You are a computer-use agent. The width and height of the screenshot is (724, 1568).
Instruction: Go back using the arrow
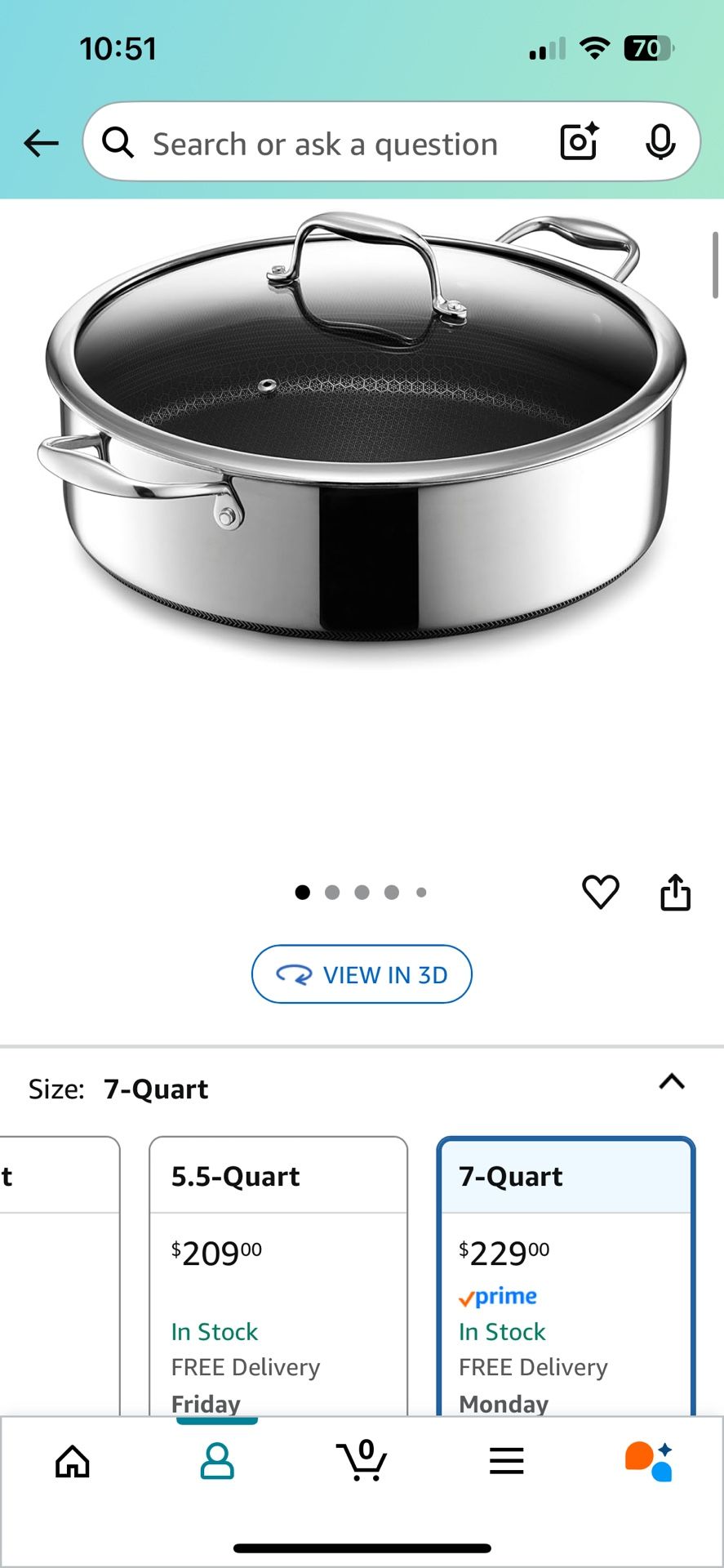(x=41, y=143)
